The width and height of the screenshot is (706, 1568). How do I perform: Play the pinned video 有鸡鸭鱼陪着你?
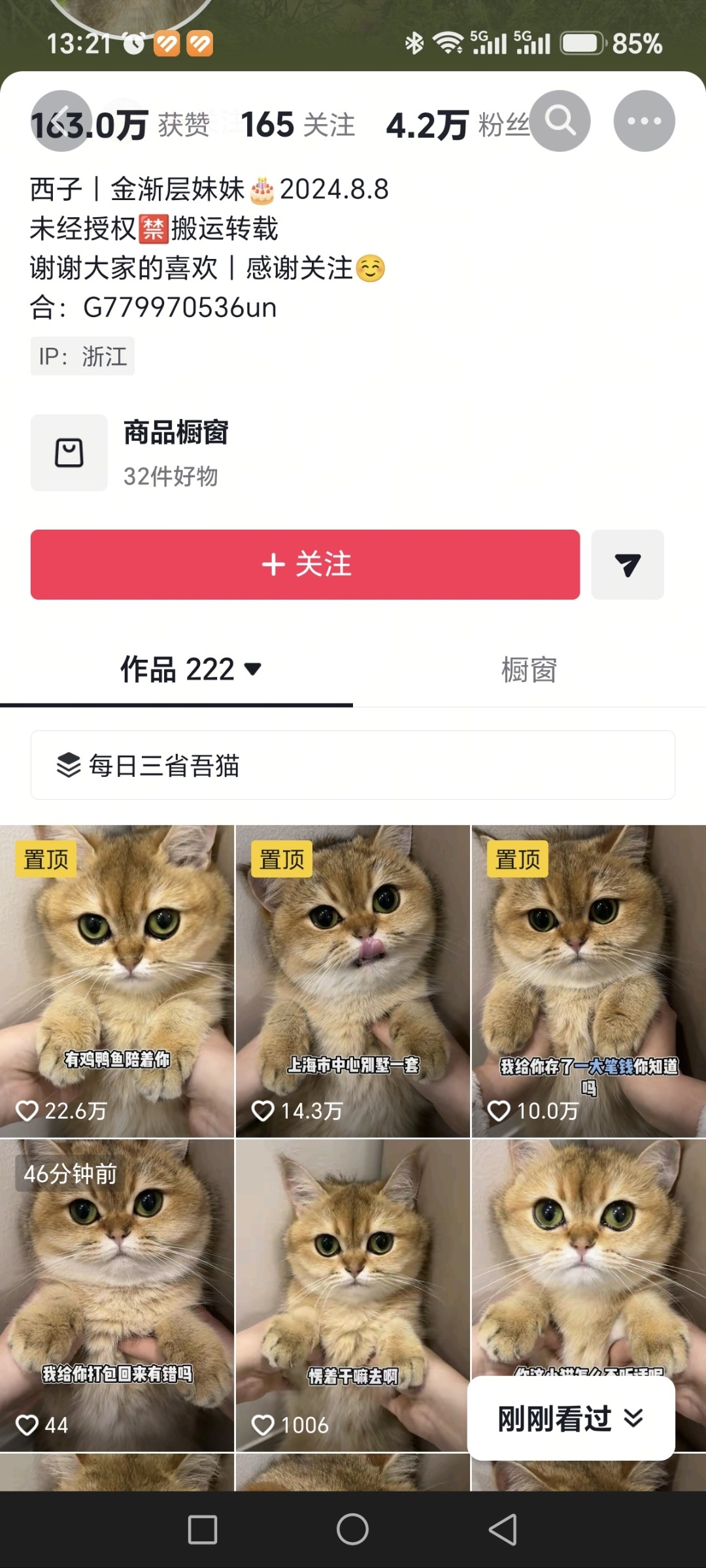117,981
